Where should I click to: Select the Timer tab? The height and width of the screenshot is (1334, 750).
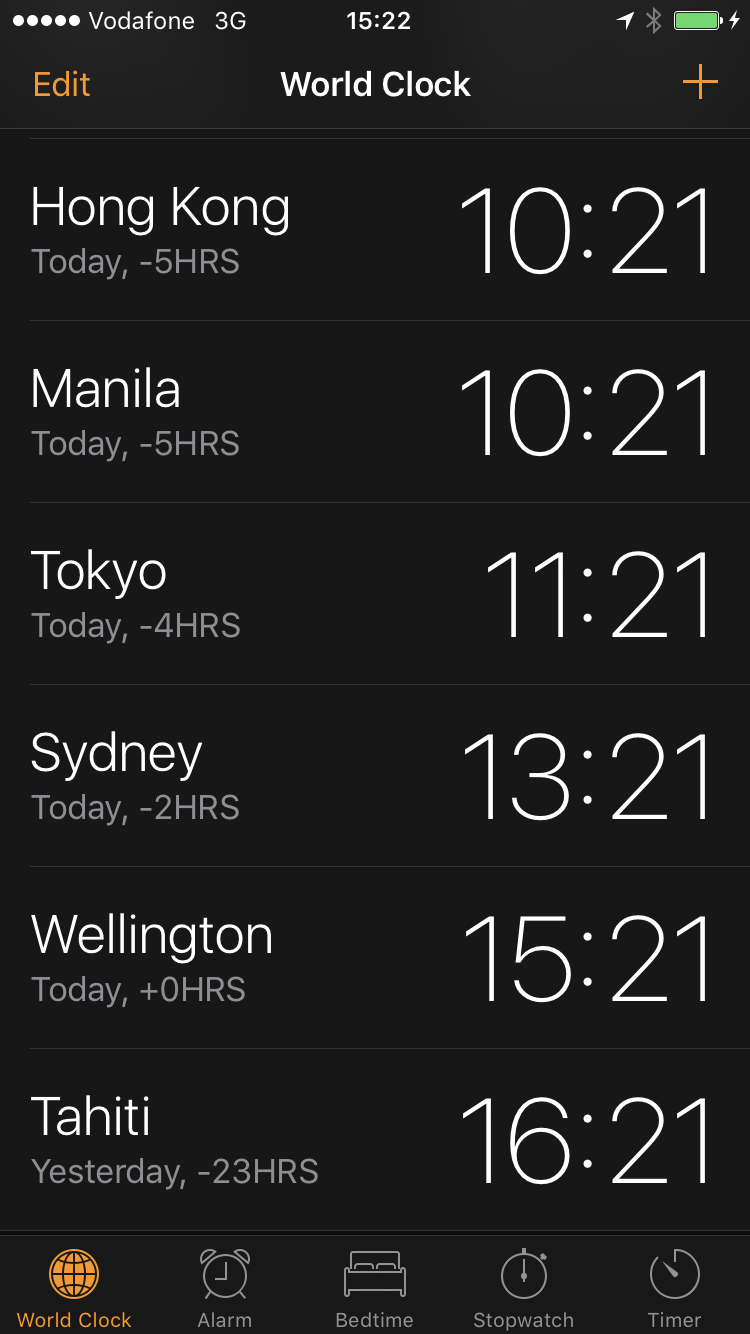pyautogui.click(x=675, y=1289)
